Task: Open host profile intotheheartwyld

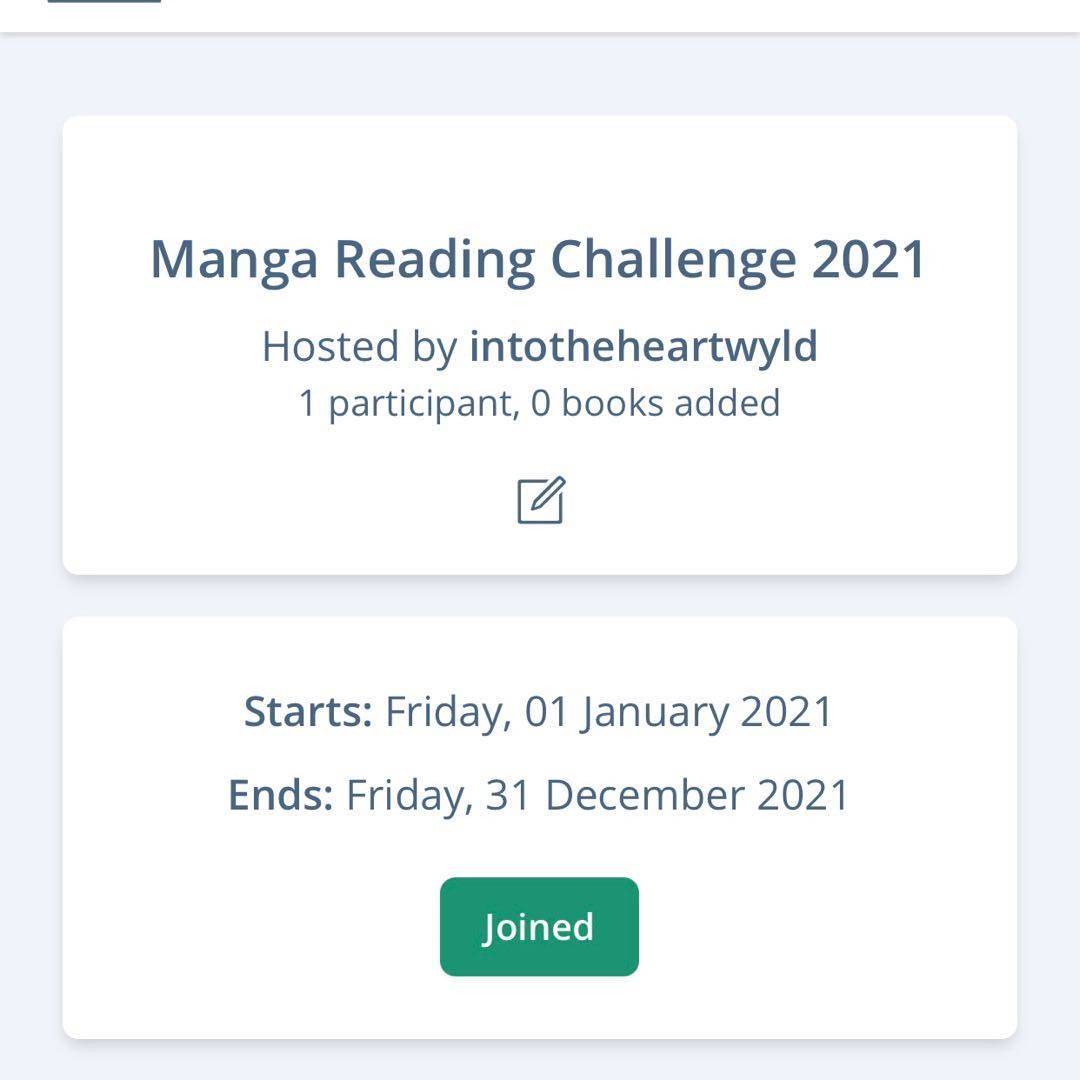Action: pyautogui.click(x=643, y=347)
